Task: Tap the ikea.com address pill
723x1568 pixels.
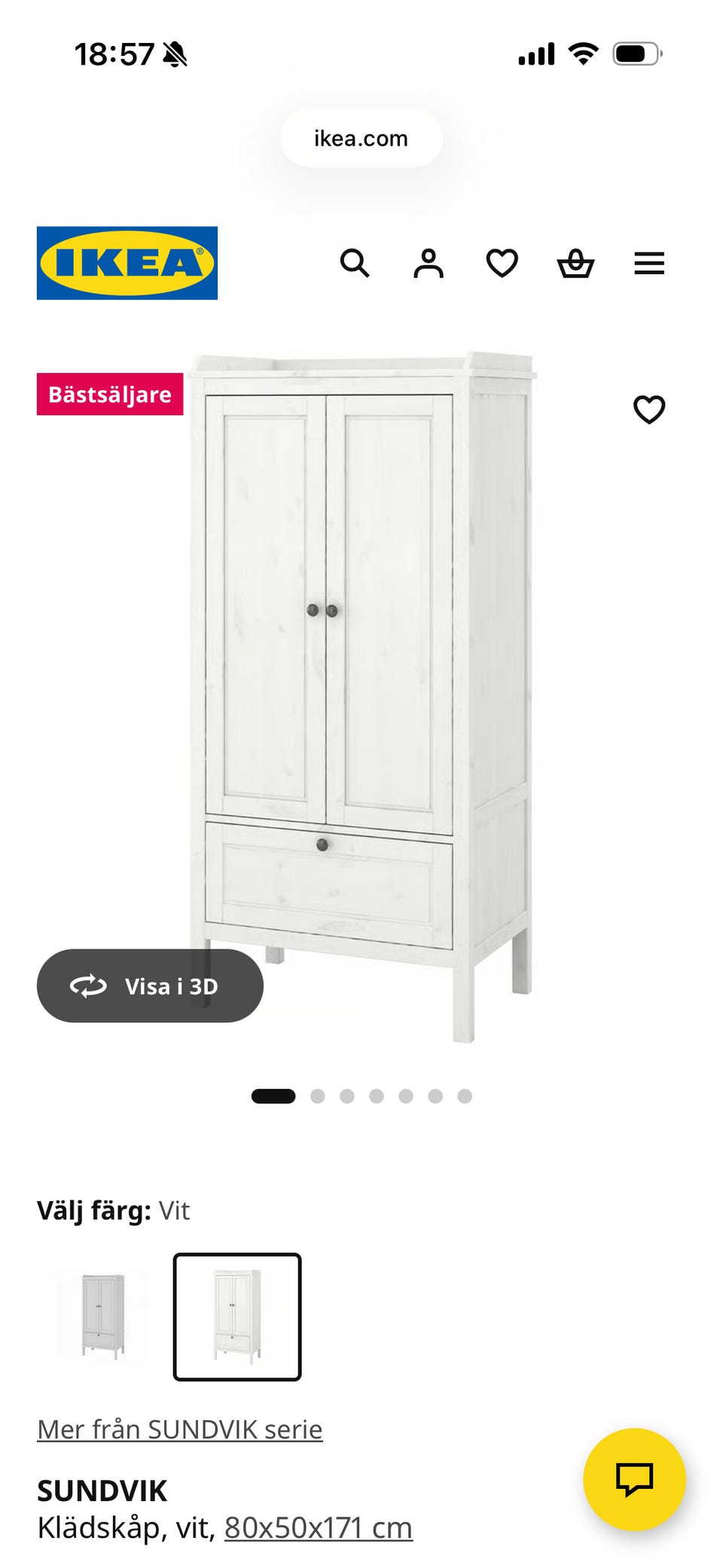Action: [361, 139]
